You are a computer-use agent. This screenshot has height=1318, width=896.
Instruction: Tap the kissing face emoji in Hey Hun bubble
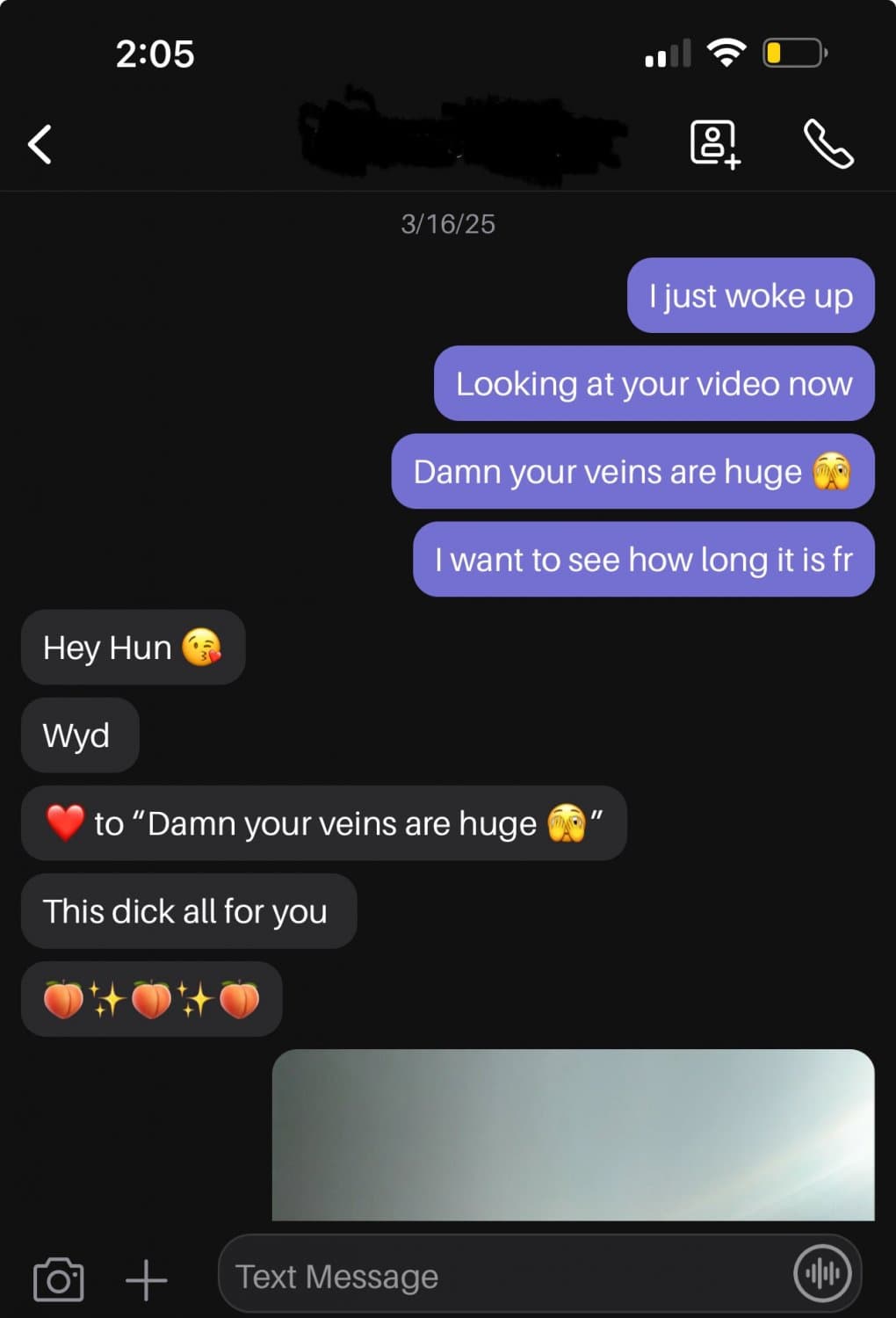tap(202, 648)
